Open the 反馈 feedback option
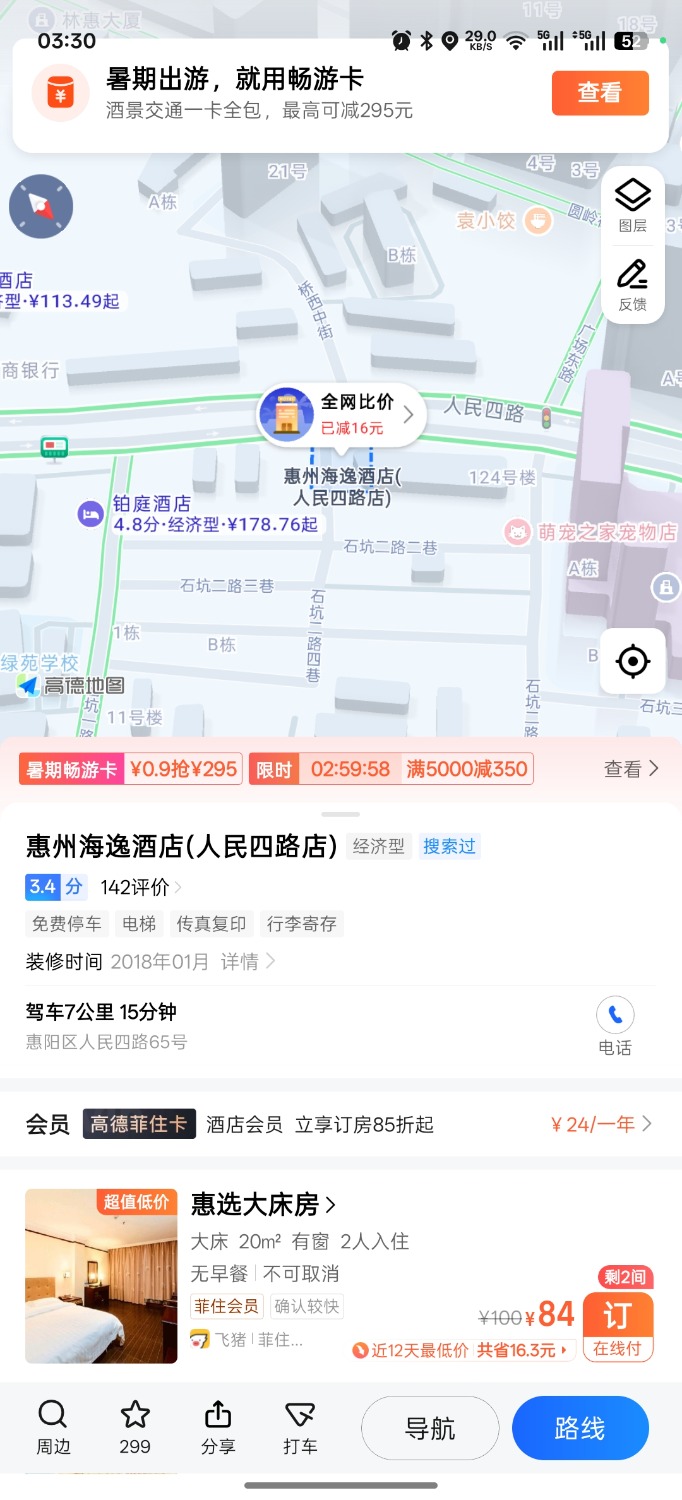 click(x=632, y=285)
